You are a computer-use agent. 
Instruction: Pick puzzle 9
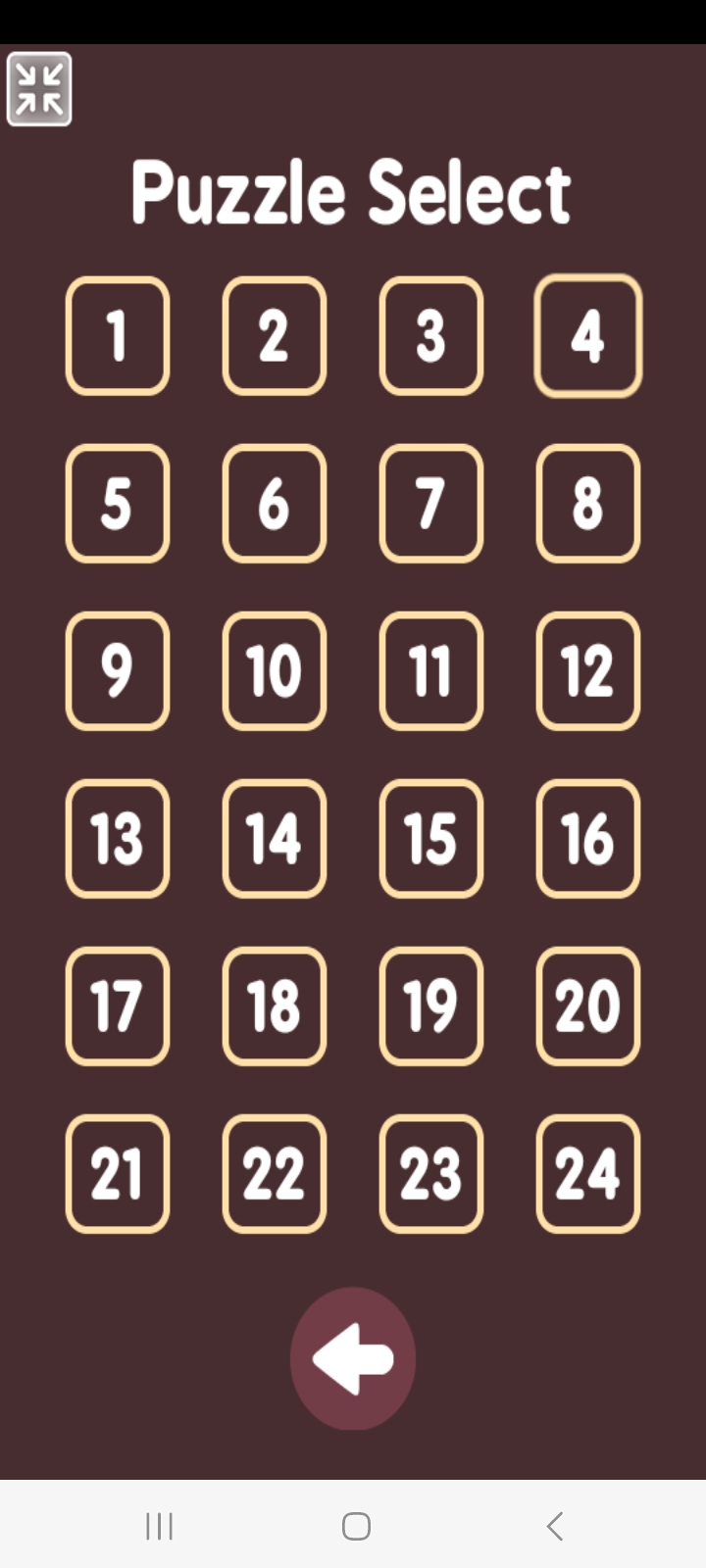click(118, 671)
